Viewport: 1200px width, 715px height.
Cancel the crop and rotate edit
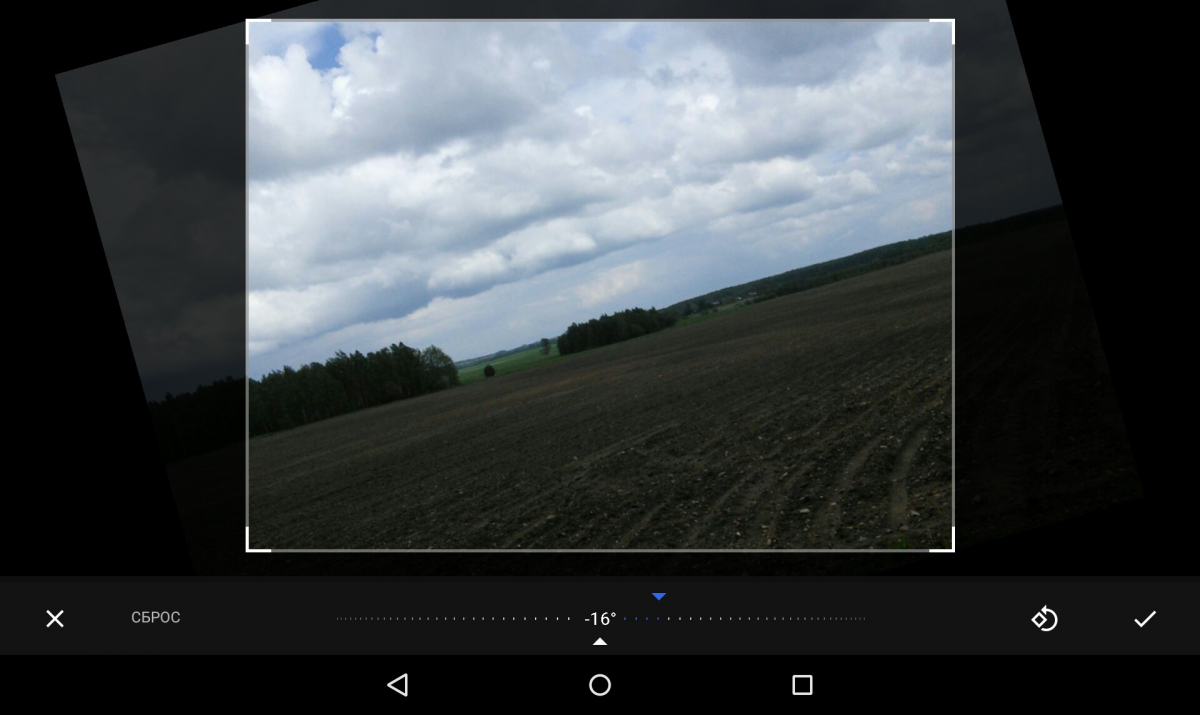55,619
